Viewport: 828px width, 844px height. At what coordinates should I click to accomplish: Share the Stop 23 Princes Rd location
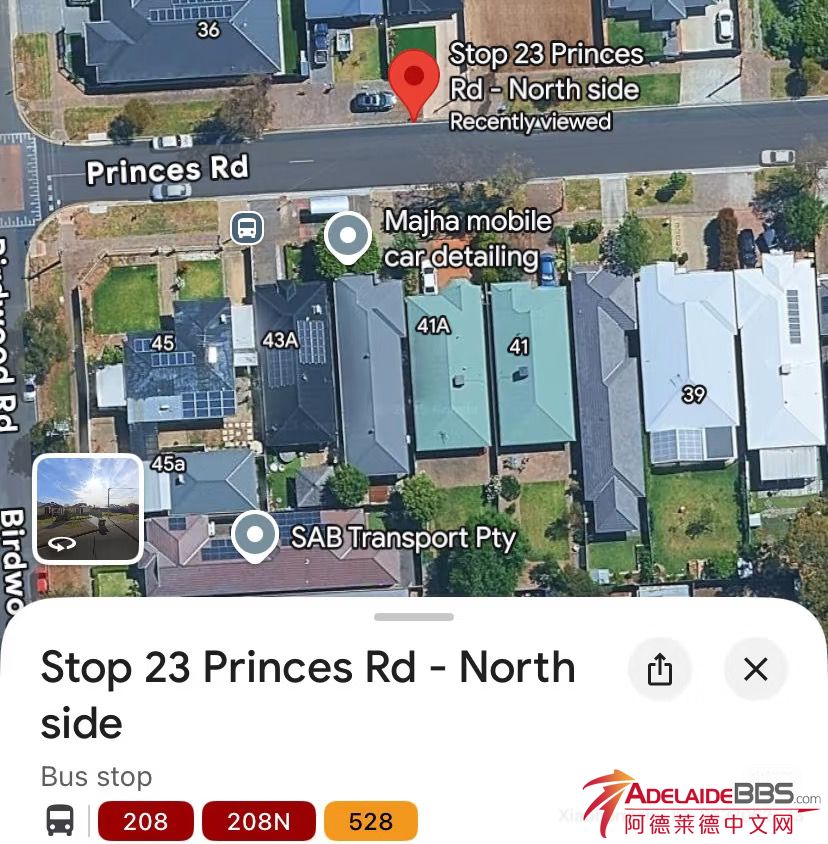[x=660, y=669]
